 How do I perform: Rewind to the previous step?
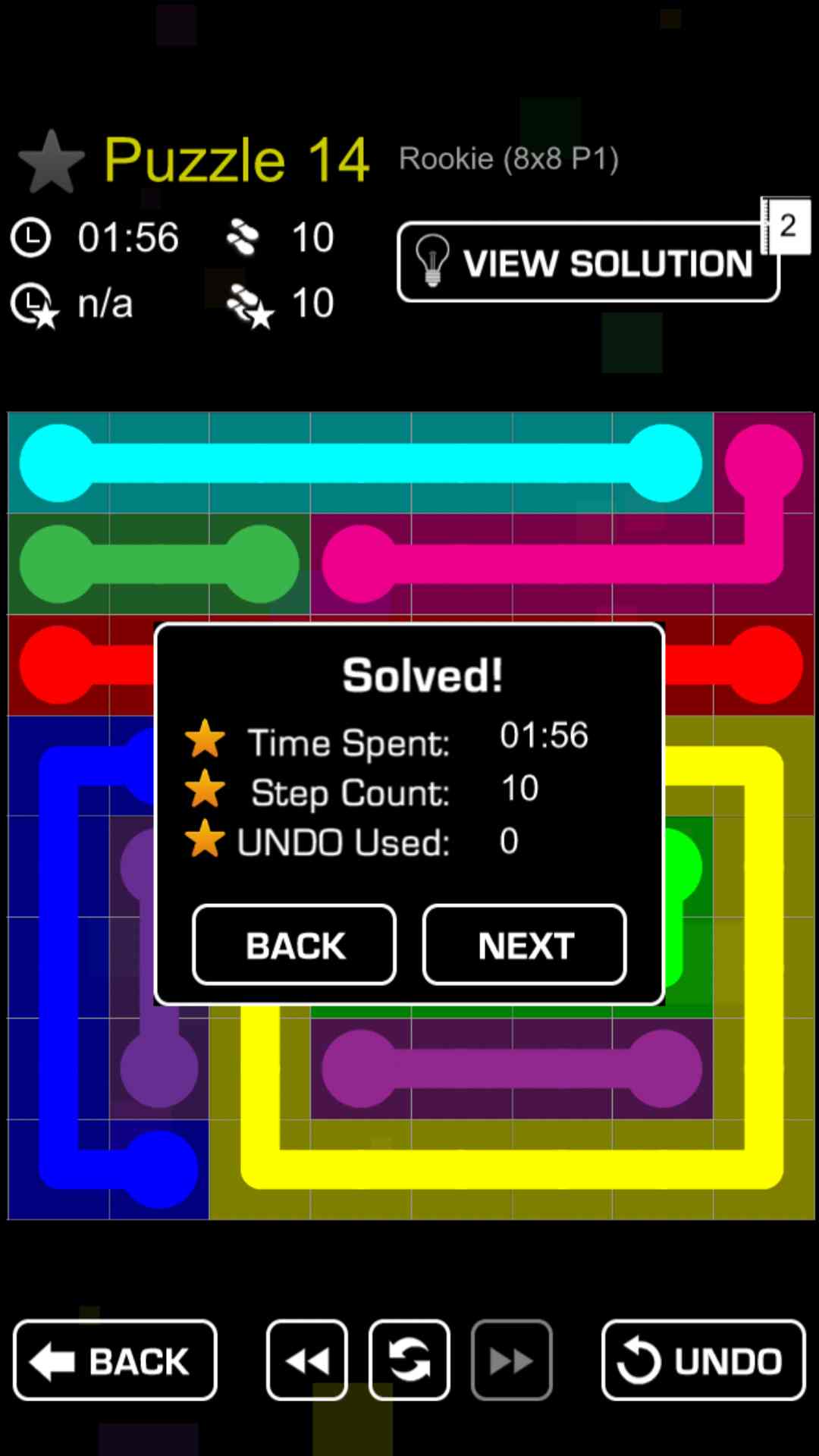pyautogui.click(x=307, y=1360)
